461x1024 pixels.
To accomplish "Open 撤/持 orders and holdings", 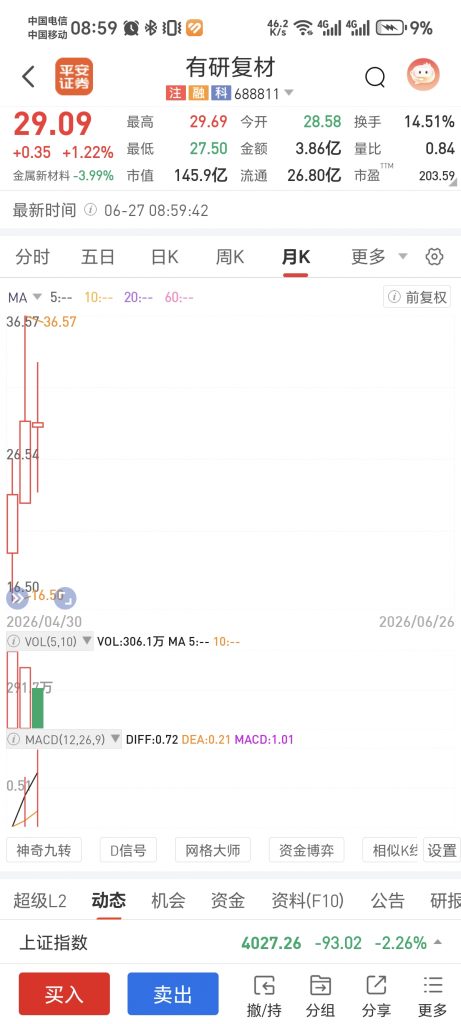I will (264, 997).
